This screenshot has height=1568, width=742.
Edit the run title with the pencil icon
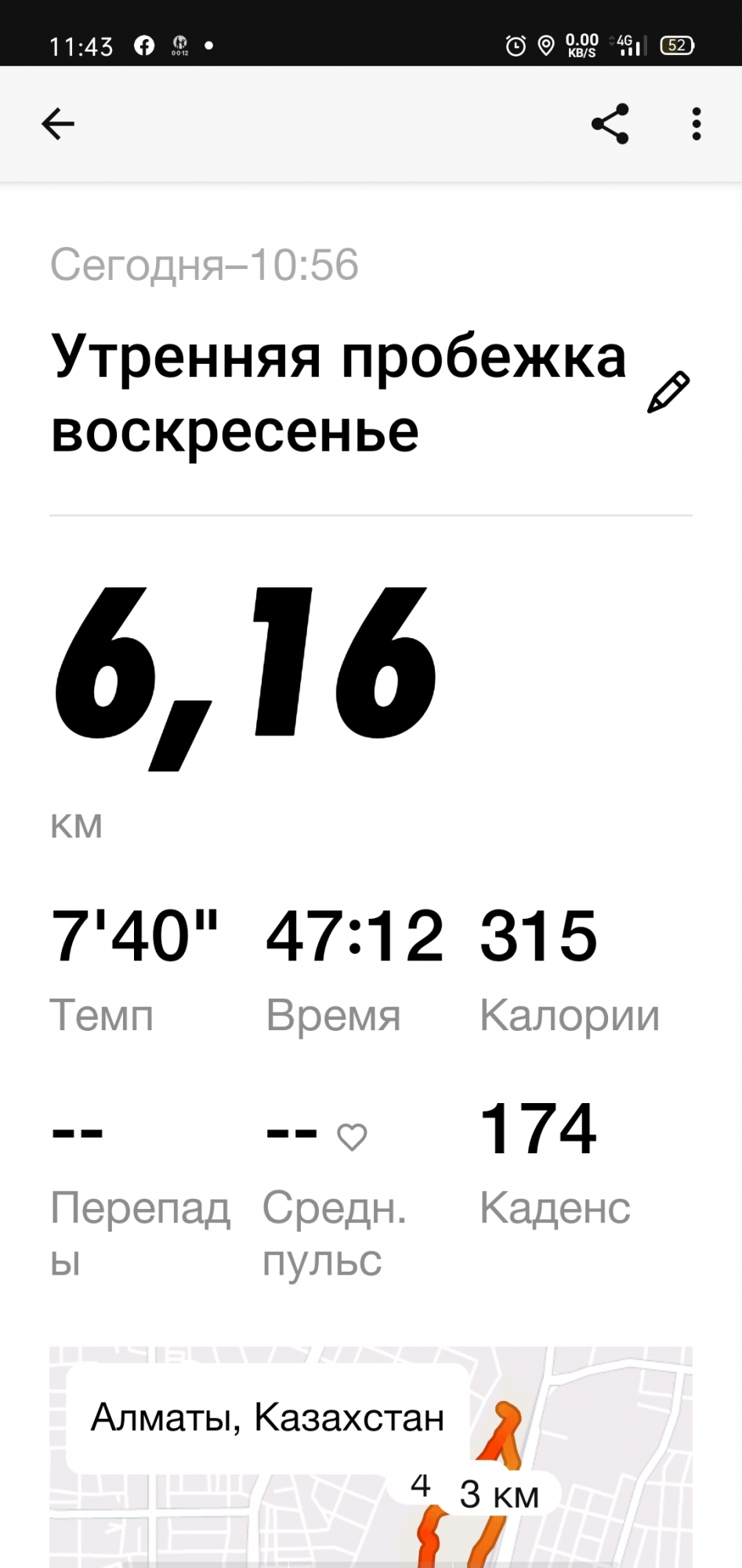[x=668, y=392]
